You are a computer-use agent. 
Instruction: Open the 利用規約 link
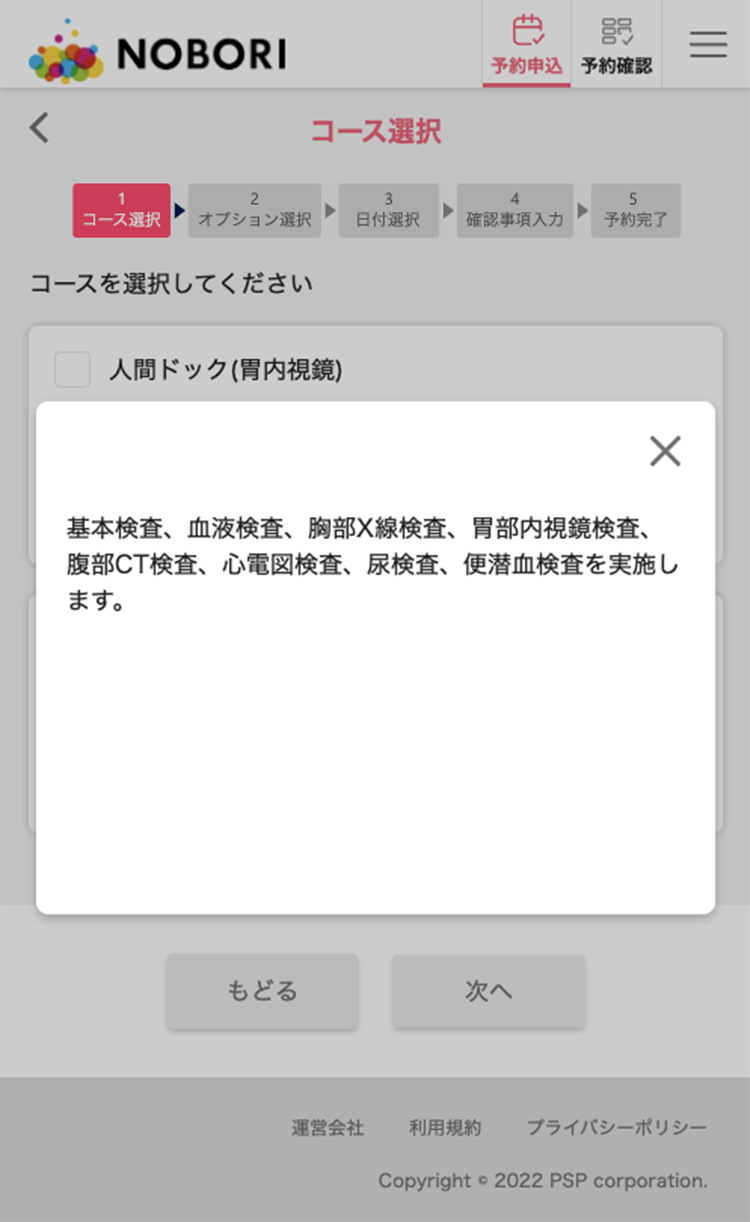(x=445, y=1128)
